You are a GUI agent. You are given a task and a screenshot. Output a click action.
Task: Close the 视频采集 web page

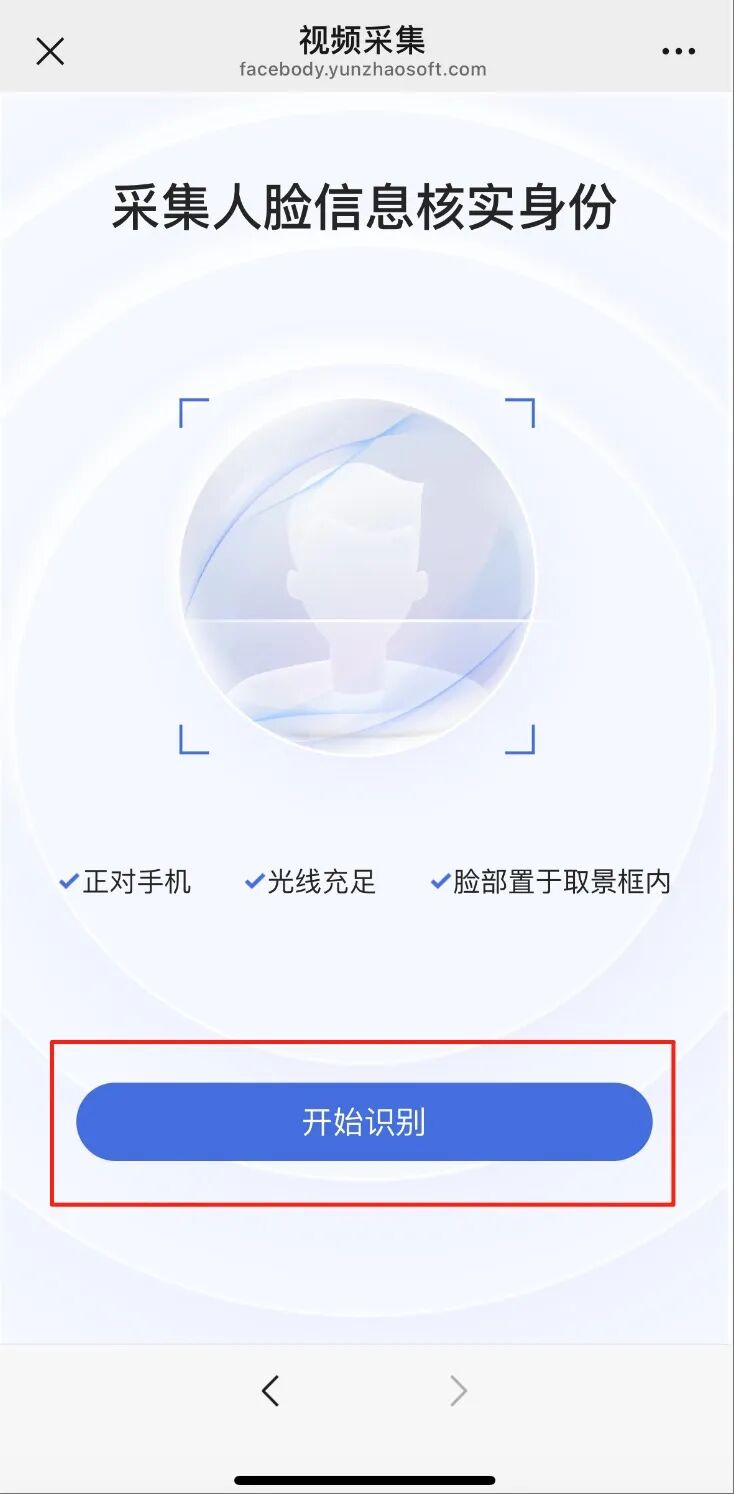click(50, 51)
